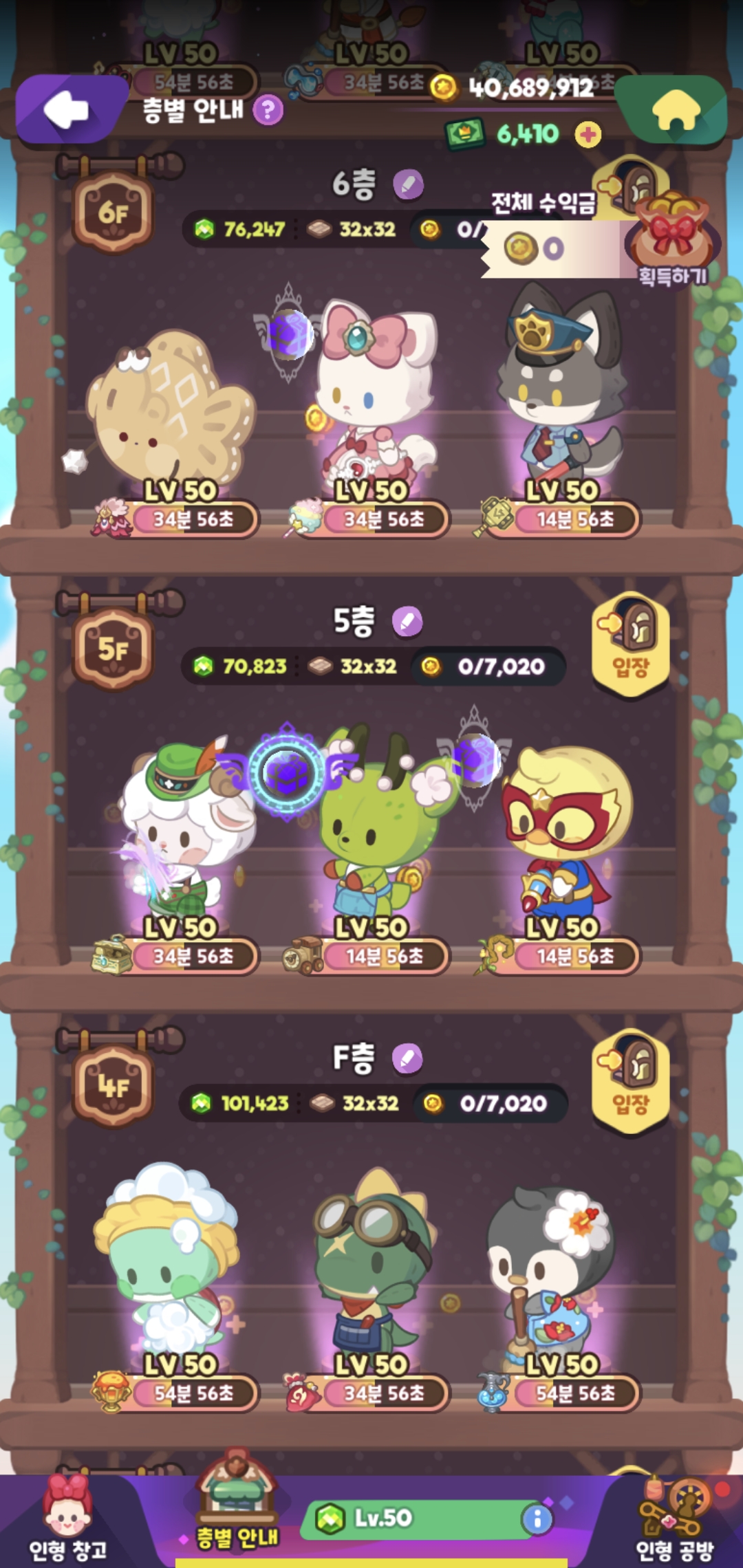
Task: Enter the 4F floor with the 입장 button
Action: pyautogui.click(x=630, y=1082)
